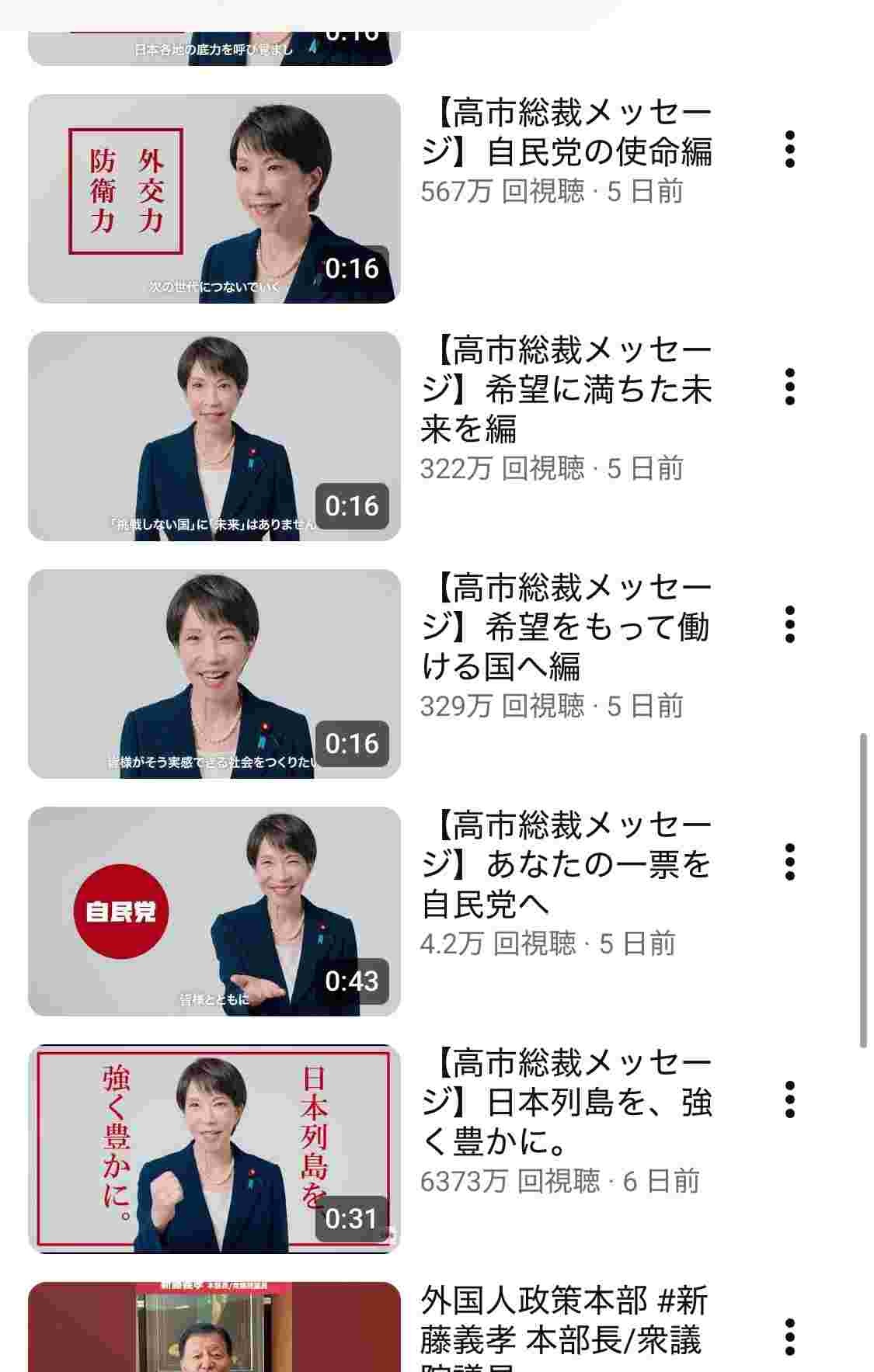Open more options for 自民党の使命編
This screenshot has width=874, height=1372.
point(789,149)
